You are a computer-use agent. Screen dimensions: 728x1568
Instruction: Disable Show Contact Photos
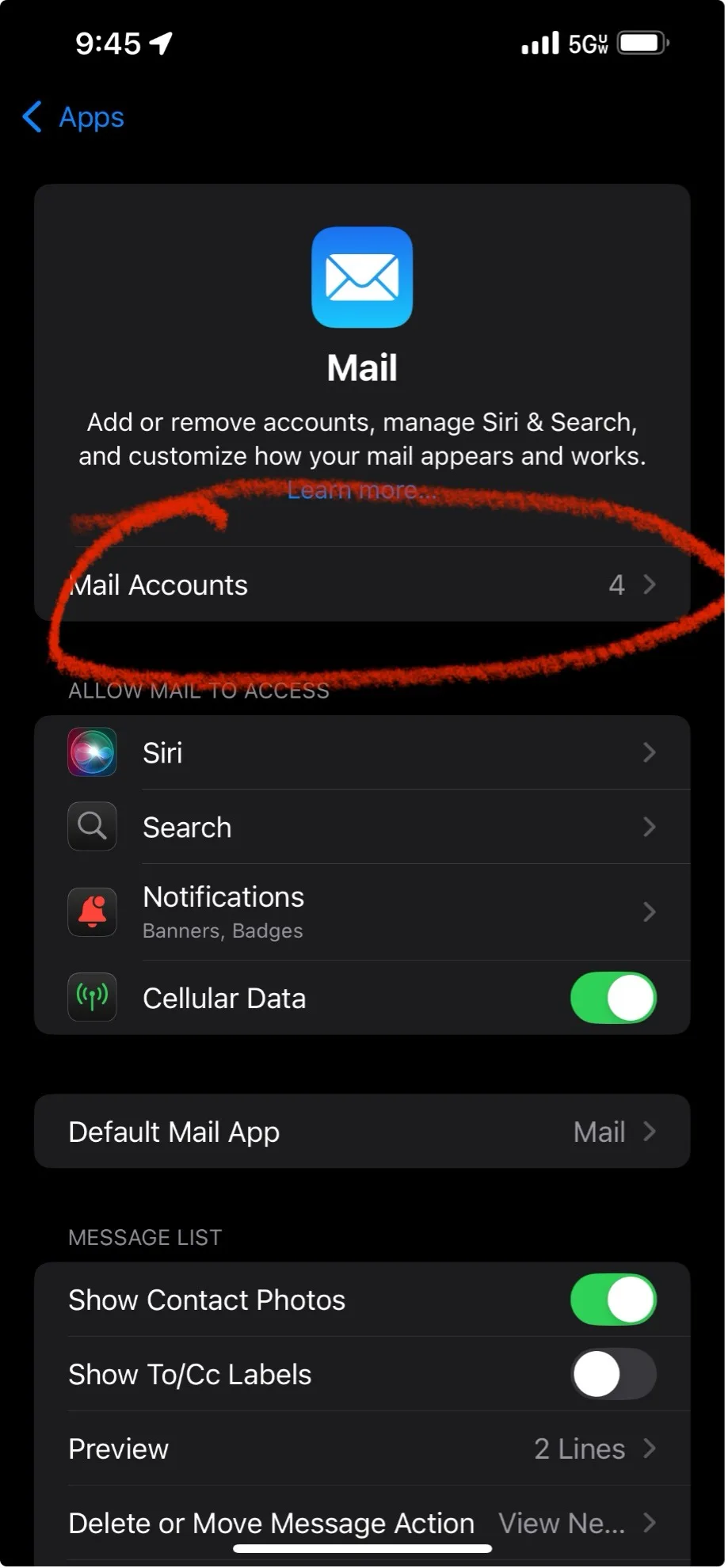pos(612,1300)
